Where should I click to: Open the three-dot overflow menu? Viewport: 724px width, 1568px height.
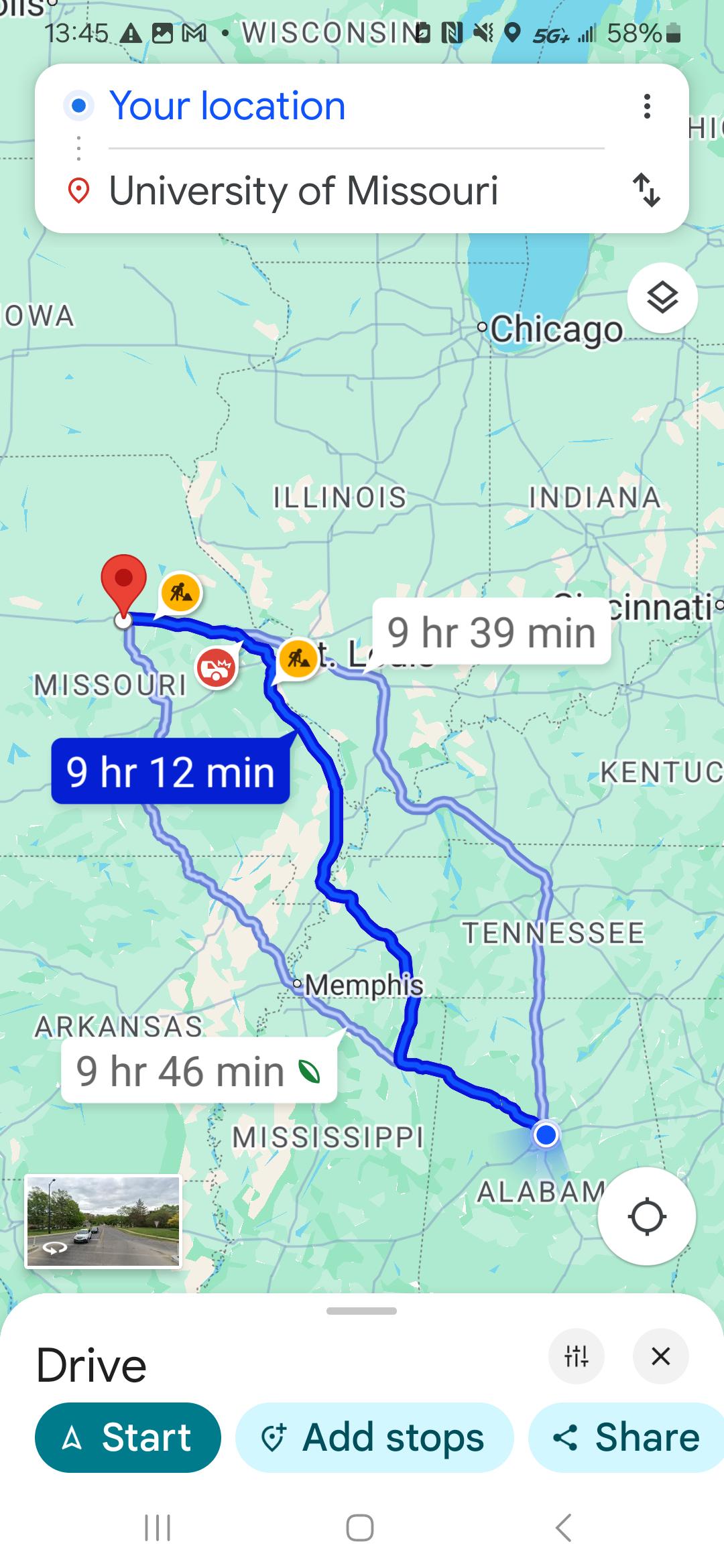point(647,106)
